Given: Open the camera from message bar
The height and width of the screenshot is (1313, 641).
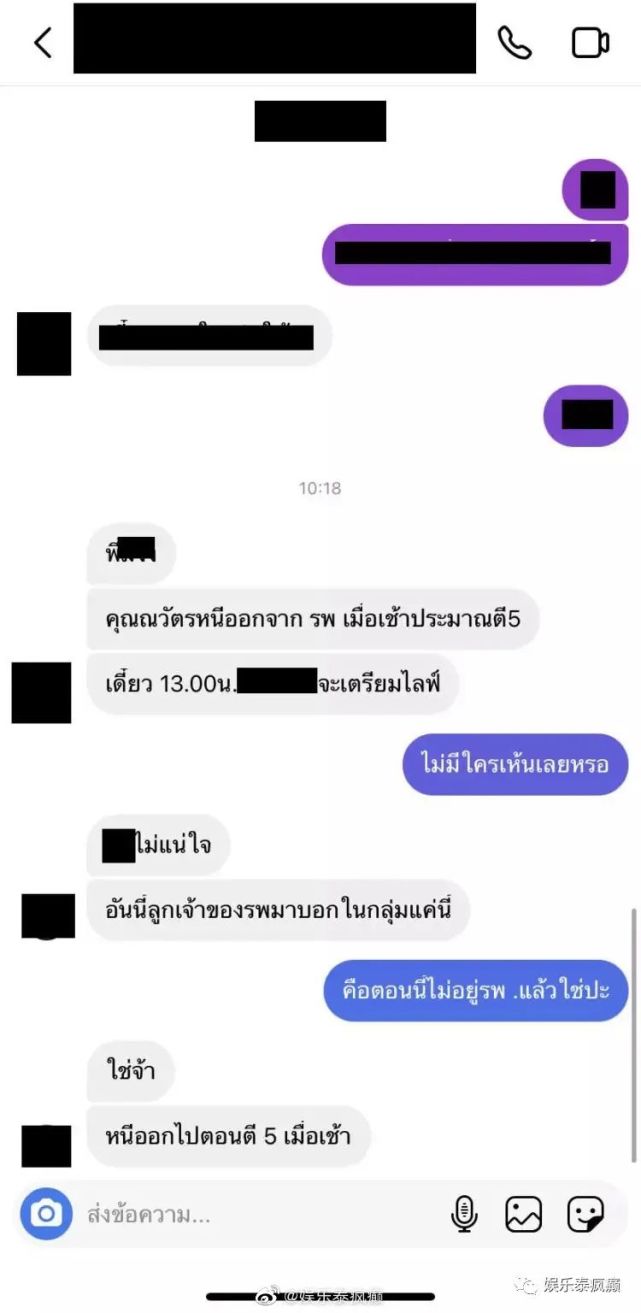Looking at the screenshot, I should 46,1214.
